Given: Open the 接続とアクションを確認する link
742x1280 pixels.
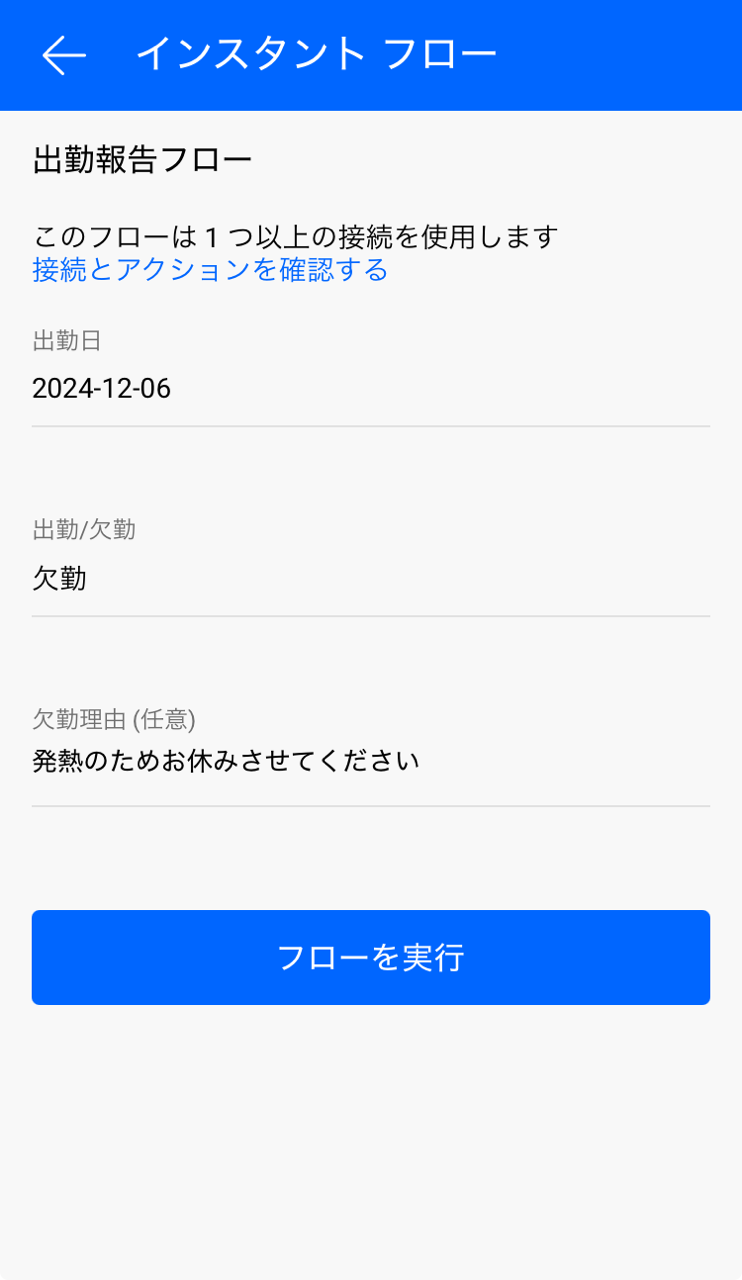Looking at the screenshot, I should click(210, 270).
